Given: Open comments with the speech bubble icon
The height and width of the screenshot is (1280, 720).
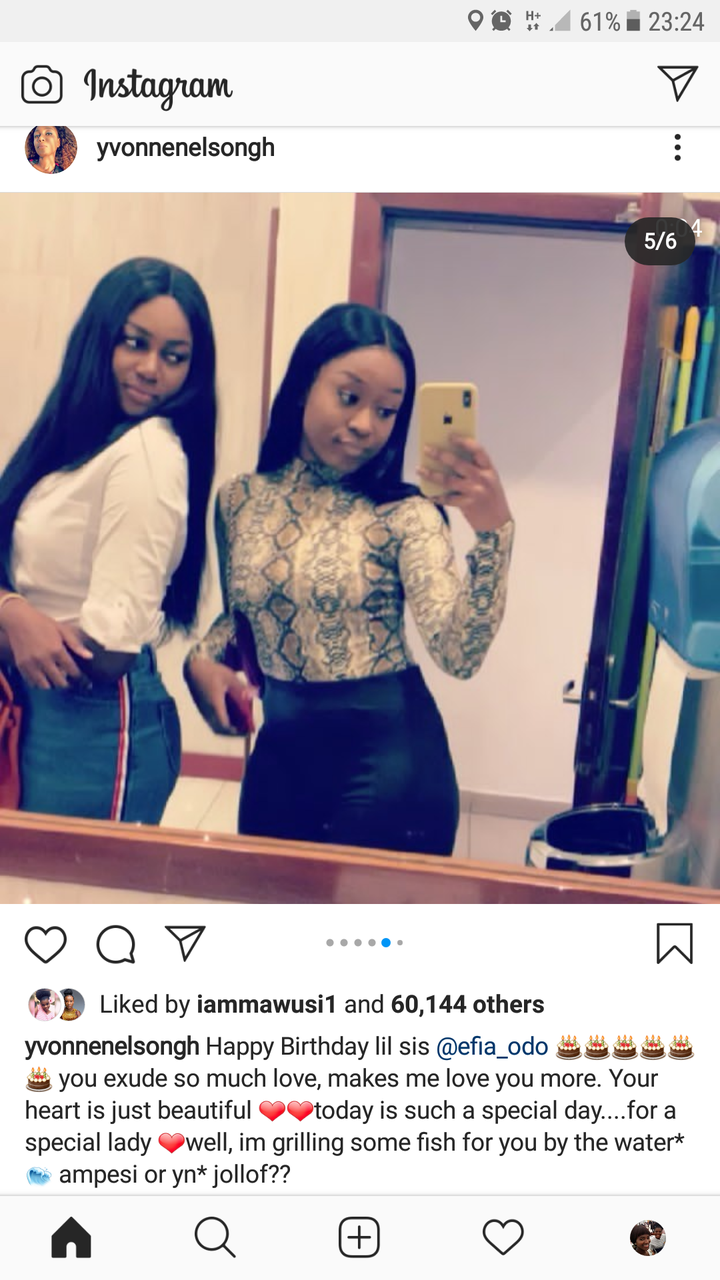Looking at the screenshot, I should tap(116, 944).
